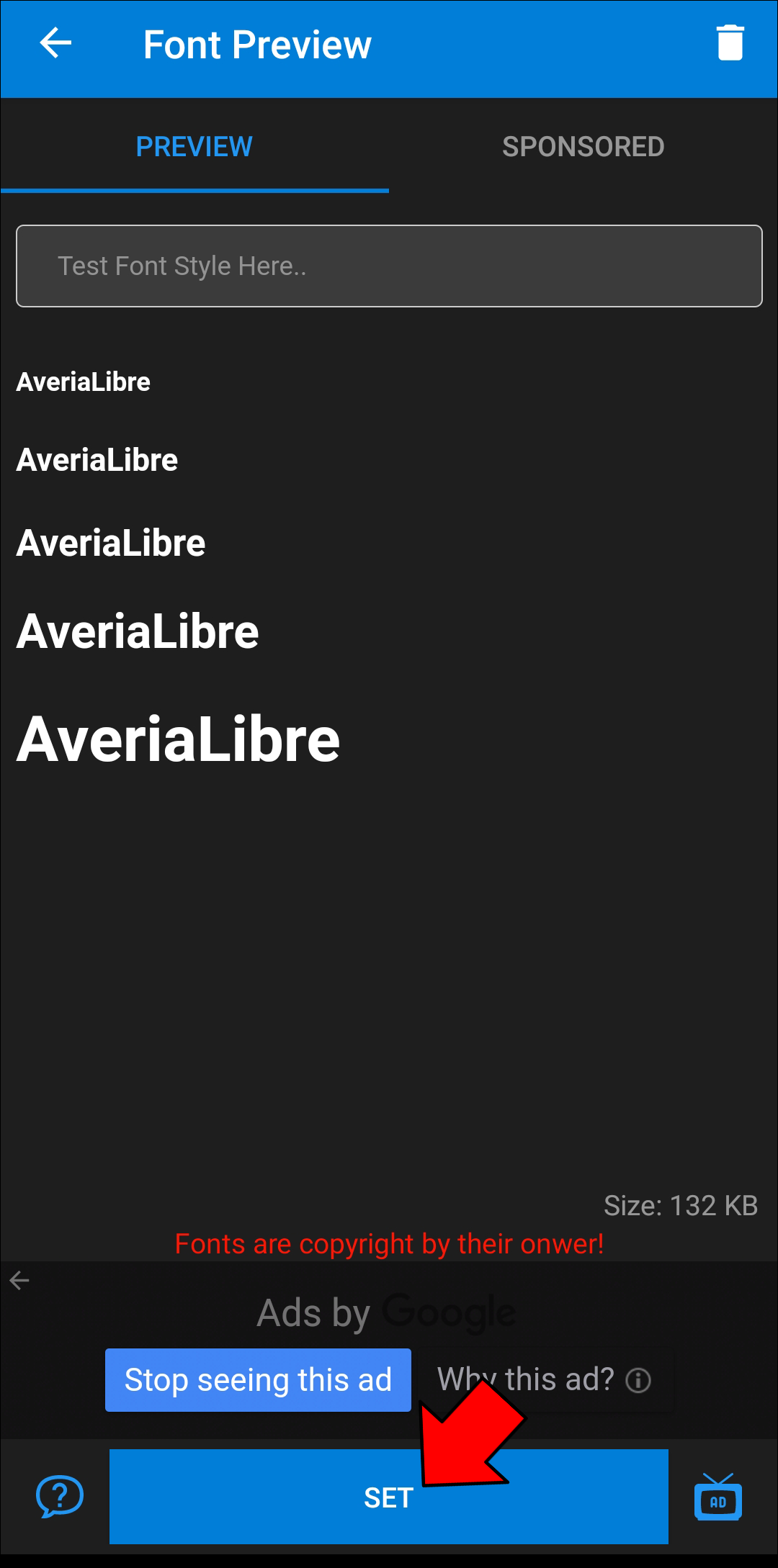This screenshot has height=1568, width=778.
Task: Tap the AD television icon
Action: tap(717, 1497)
